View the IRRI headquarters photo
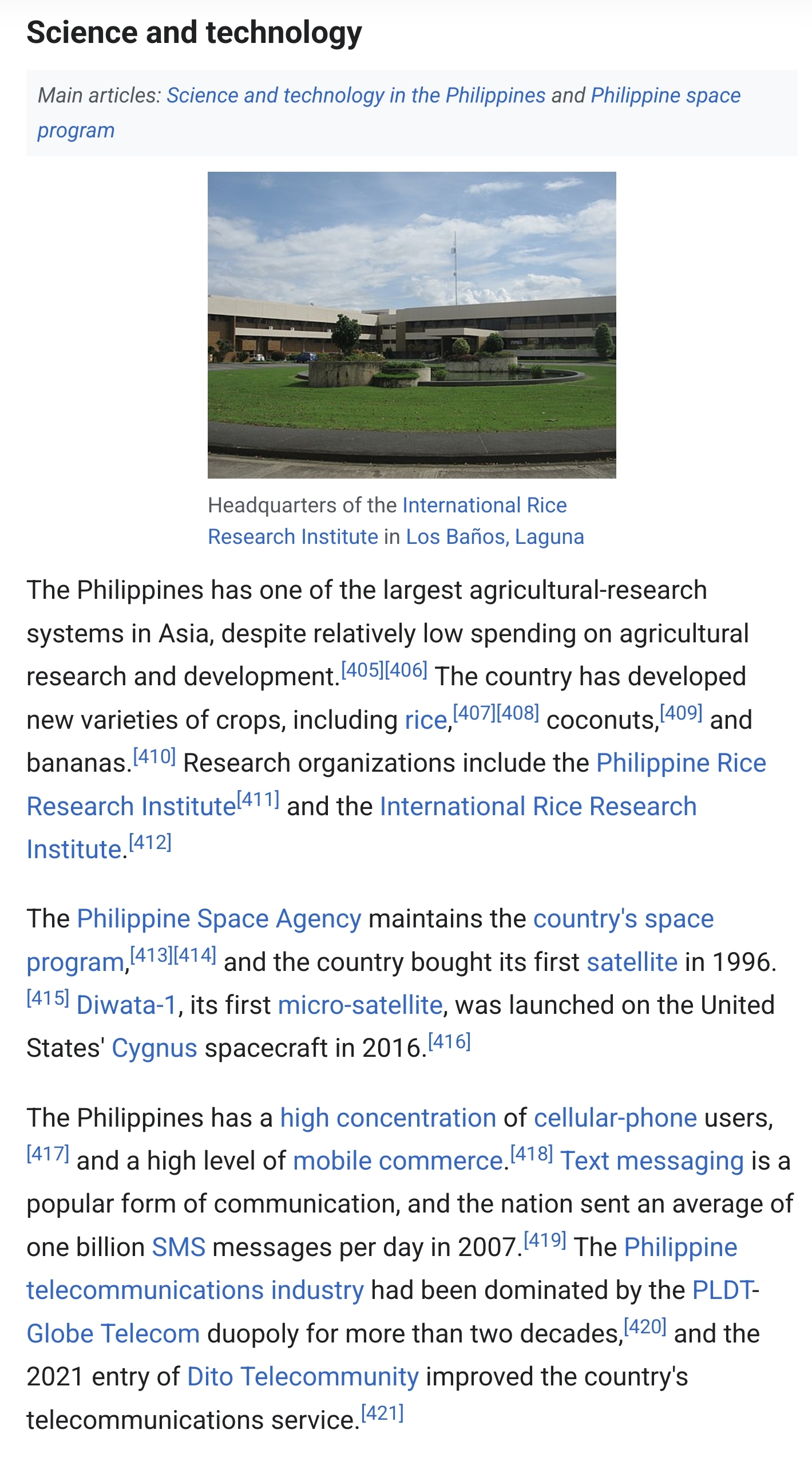This screenshot has height=1473, width=812. pyautogui.click(x=411, y=325)
